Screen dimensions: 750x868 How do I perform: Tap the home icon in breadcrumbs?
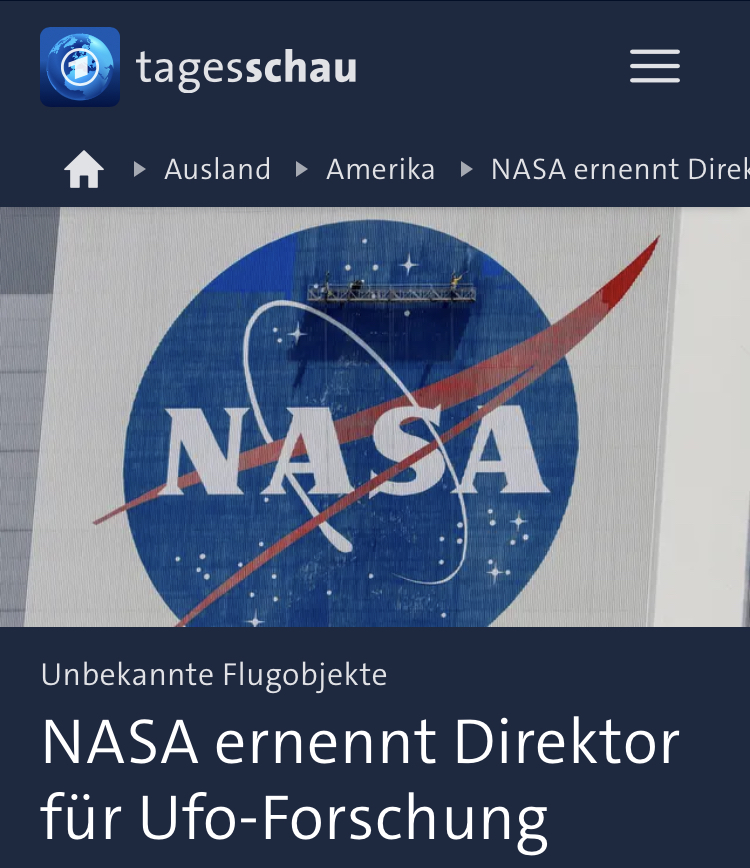coord(84,170)
